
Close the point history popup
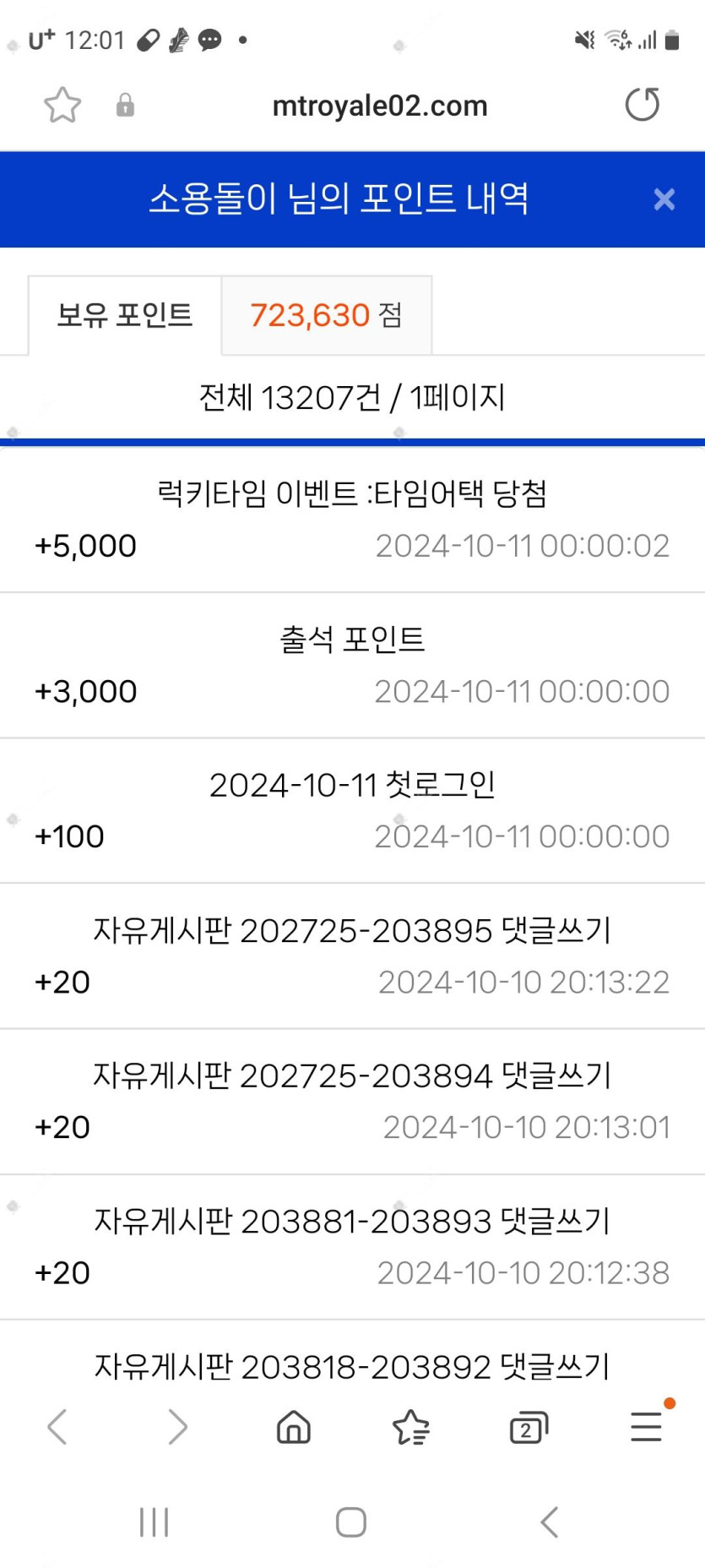(x=664, y=199)
